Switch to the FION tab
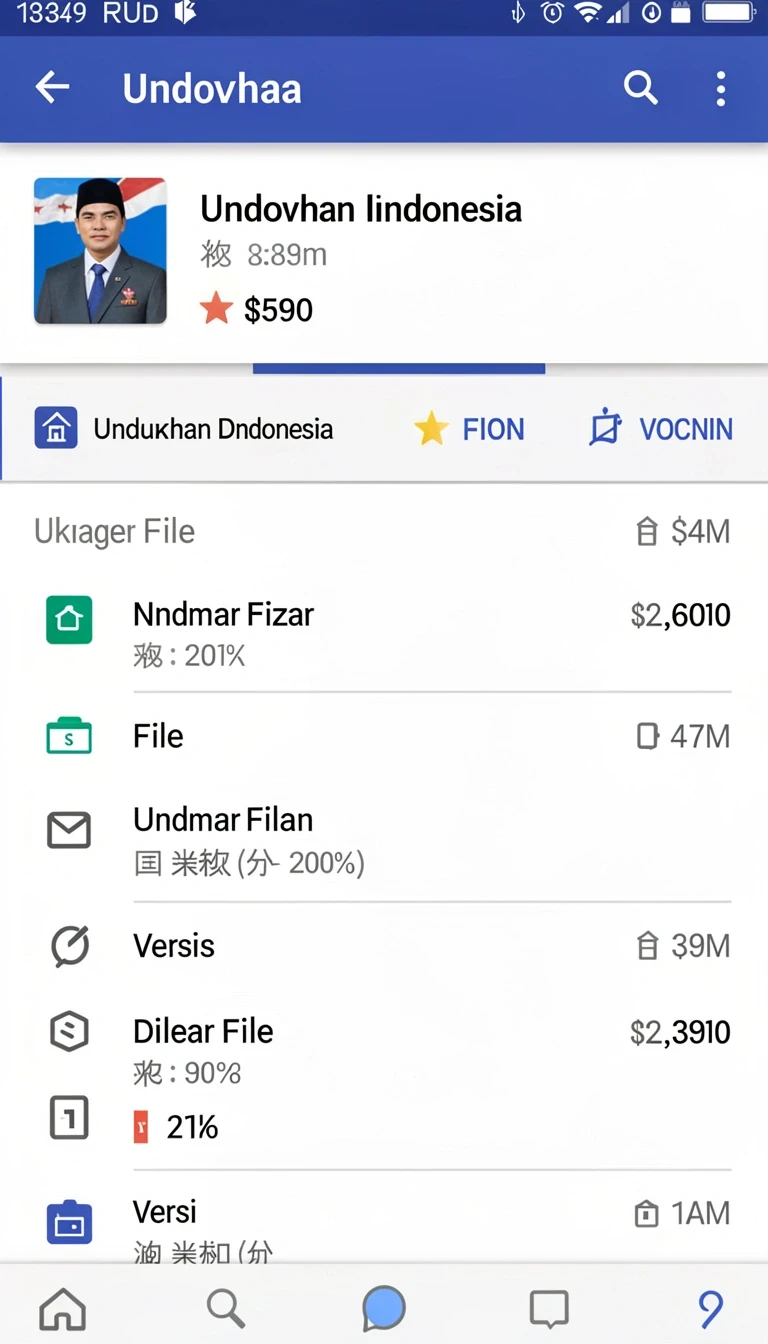The width and height of the screenshot is (768, 1344). point(469,429)
